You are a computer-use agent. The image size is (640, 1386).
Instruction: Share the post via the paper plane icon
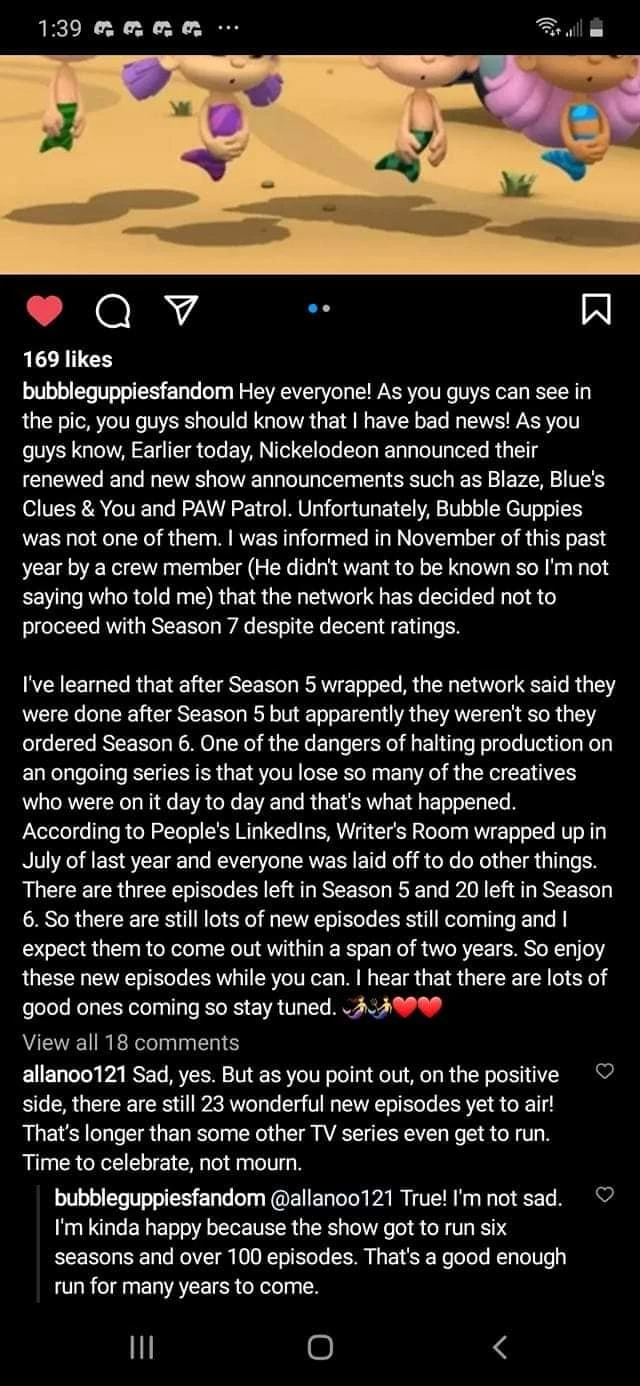(177, 313)
